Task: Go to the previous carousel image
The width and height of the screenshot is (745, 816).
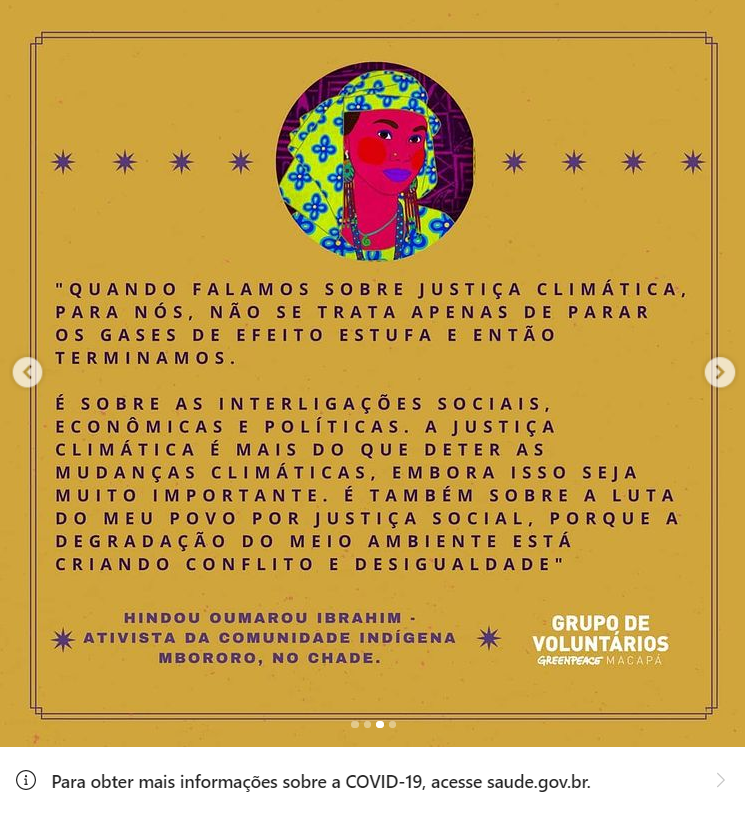Action: point(27,372)
